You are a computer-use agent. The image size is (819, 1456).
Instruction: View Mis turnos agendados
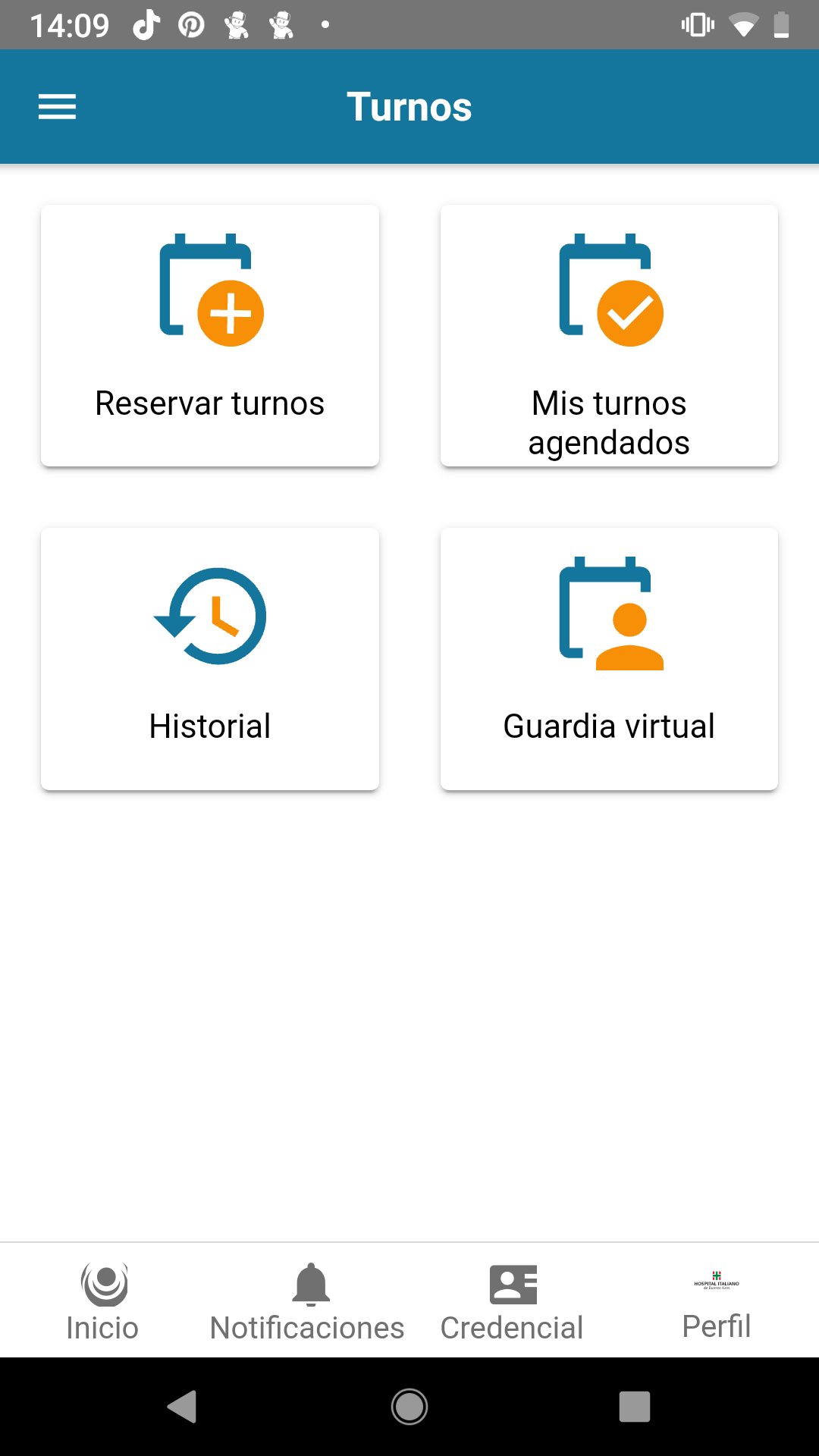coord(609,335)
